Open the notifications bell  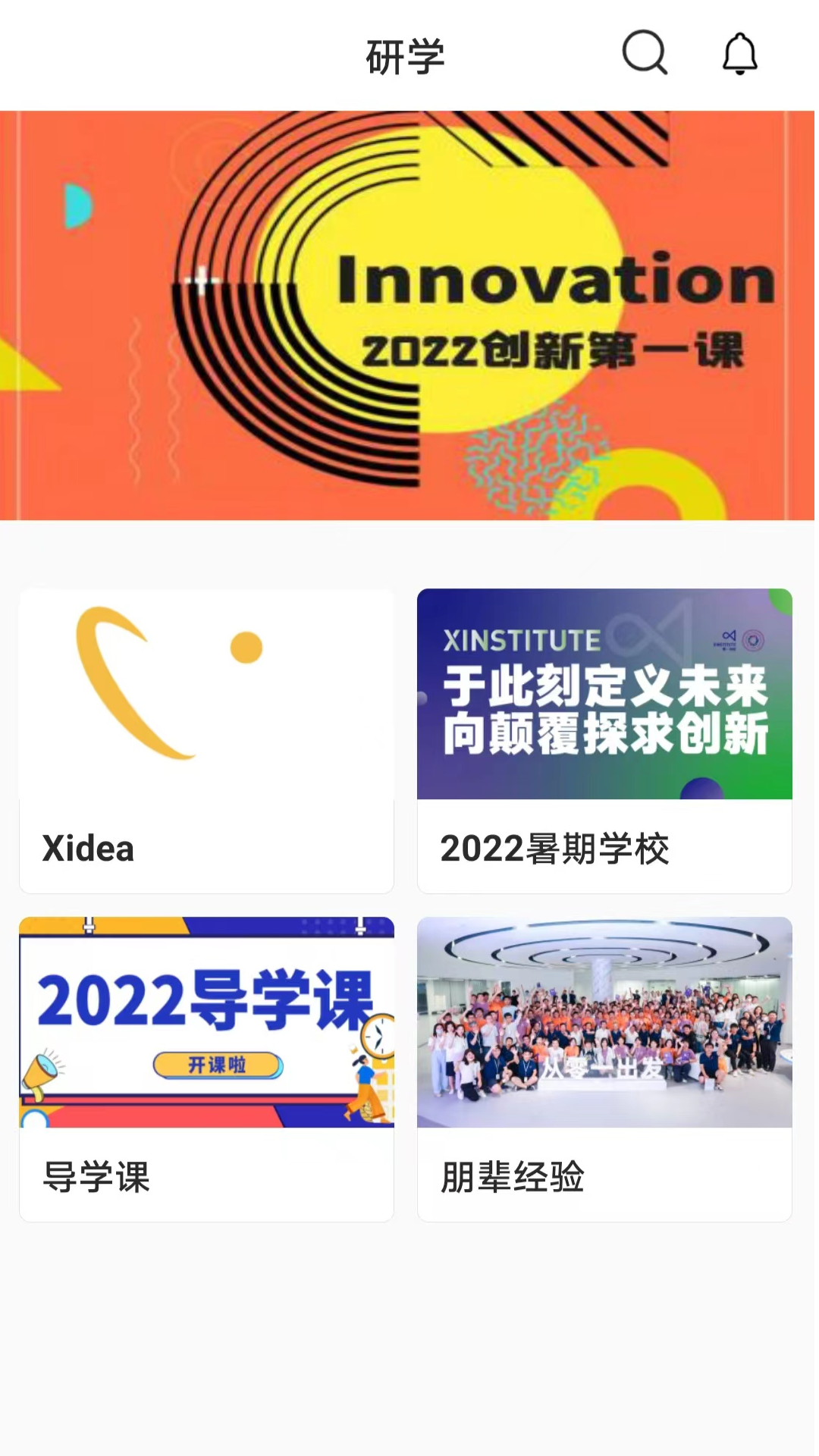pyautogui.click(x=739, y=54)
